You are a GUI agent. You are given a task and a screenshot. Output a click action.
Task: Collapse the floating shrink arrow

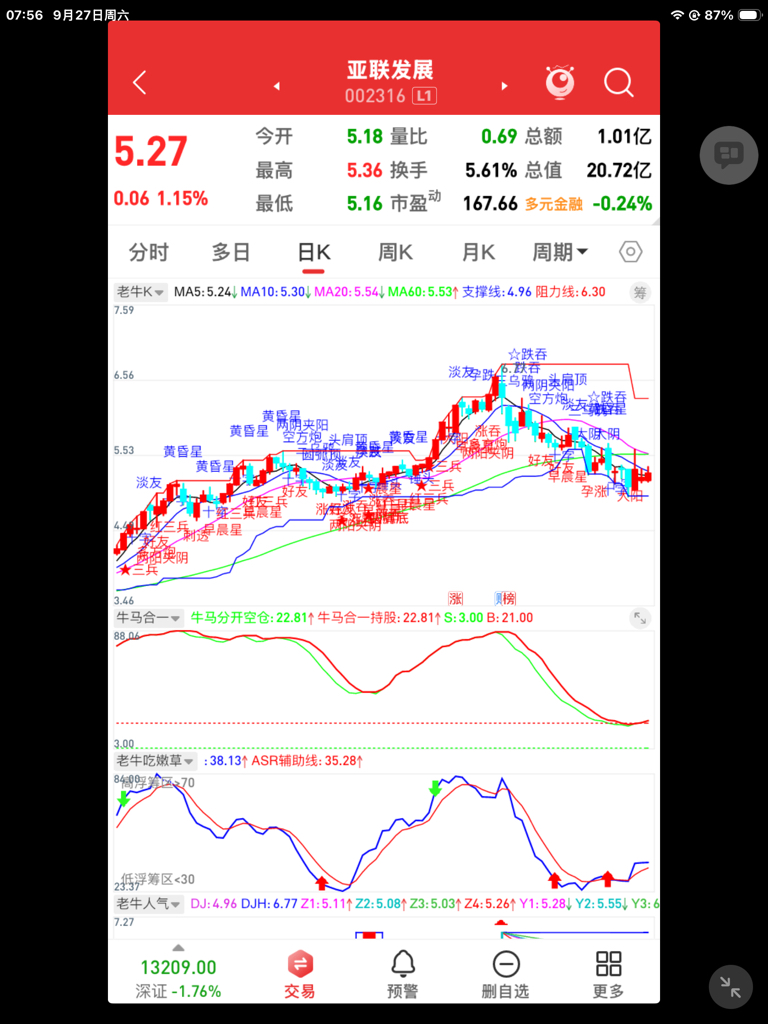[x=730, y=987]
